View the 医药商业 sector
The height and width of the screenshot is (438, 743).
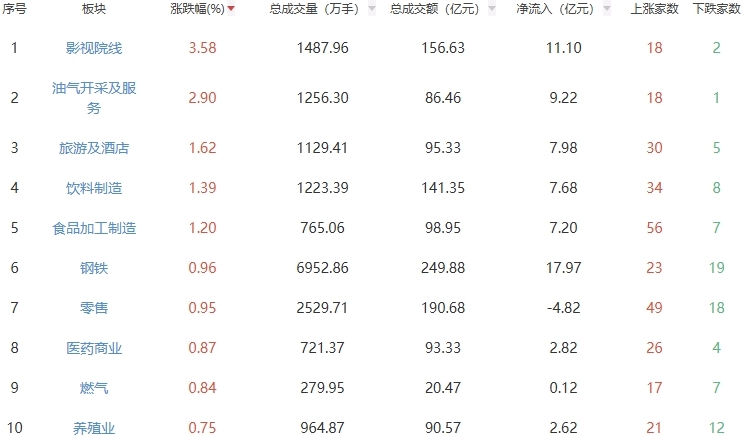click(94, 348)
